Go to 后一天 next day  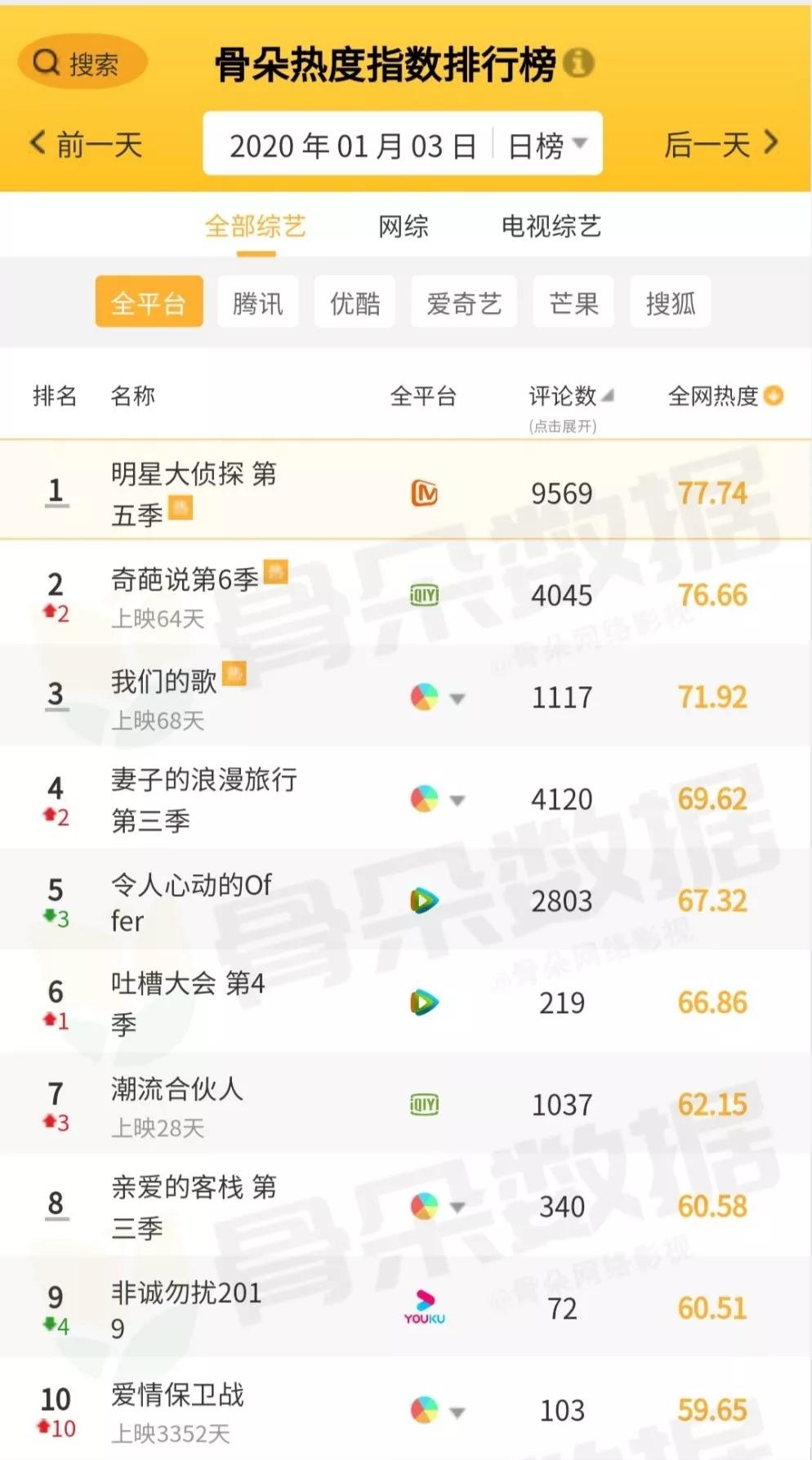tap(721, 145)
